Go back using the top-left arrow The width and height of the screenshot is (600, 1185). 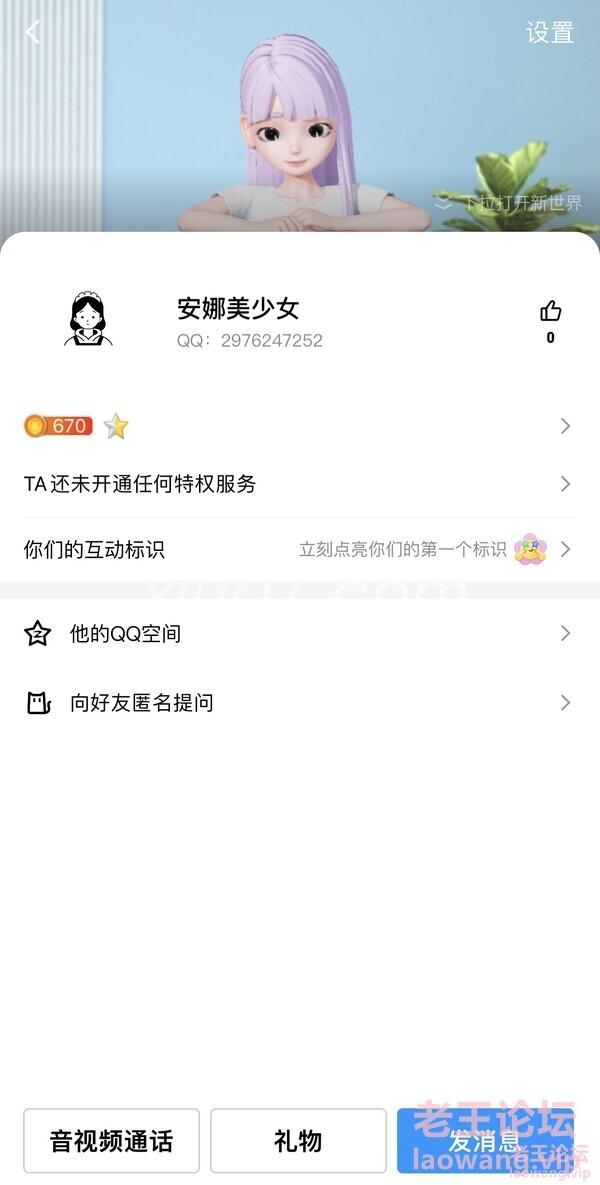point(33,32)
